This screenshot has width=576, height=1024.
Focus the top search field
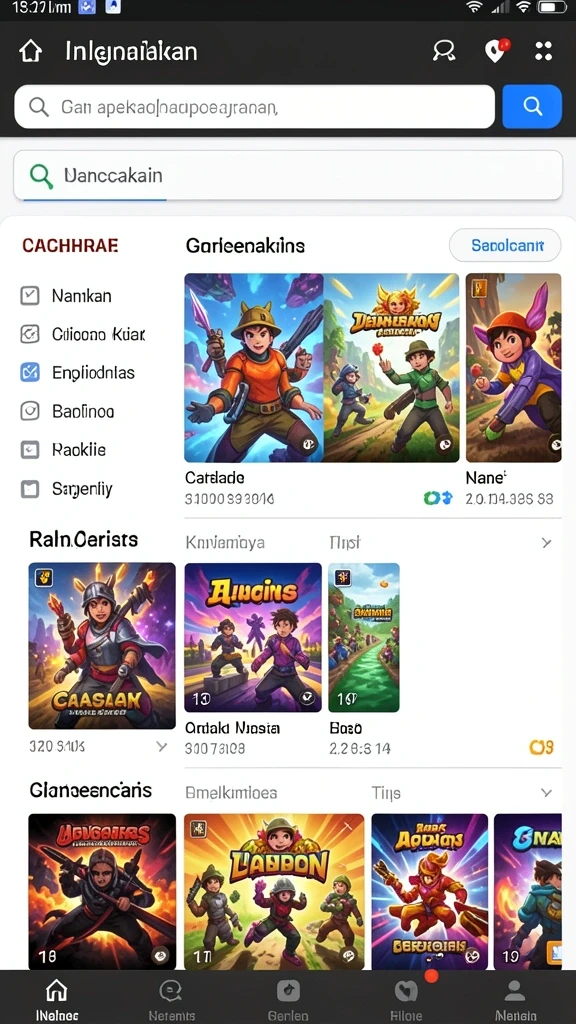[x=255, y=106]
